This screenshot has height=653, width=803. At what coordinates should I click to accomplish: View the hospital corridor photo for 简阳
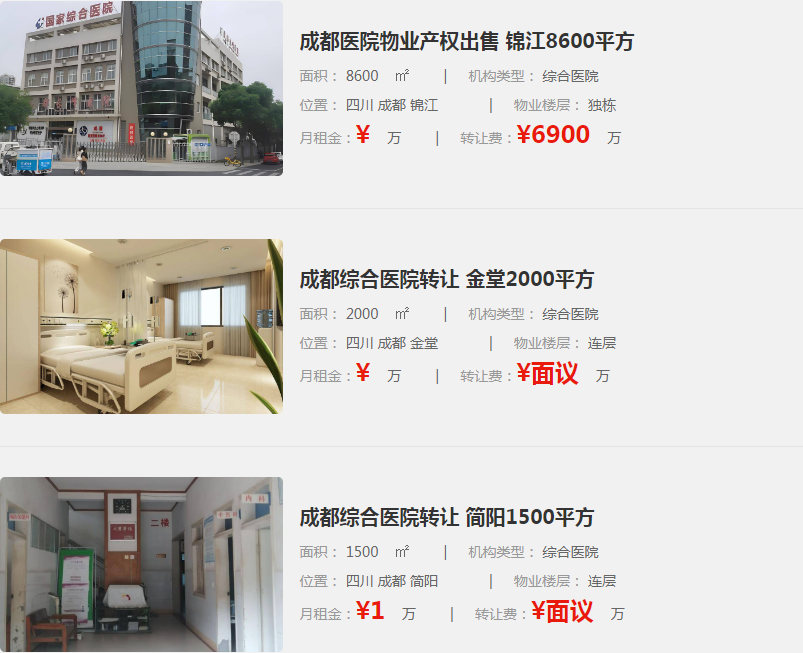click(x=141, y=564)
